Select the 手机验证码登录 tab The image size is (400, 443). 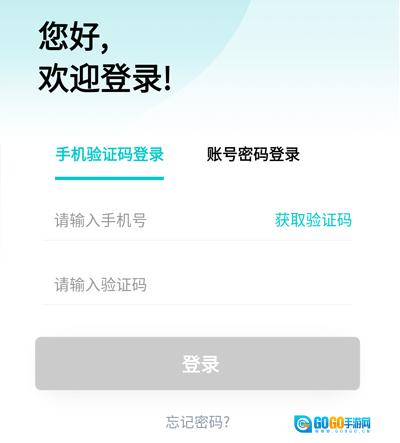coord(109,154)
